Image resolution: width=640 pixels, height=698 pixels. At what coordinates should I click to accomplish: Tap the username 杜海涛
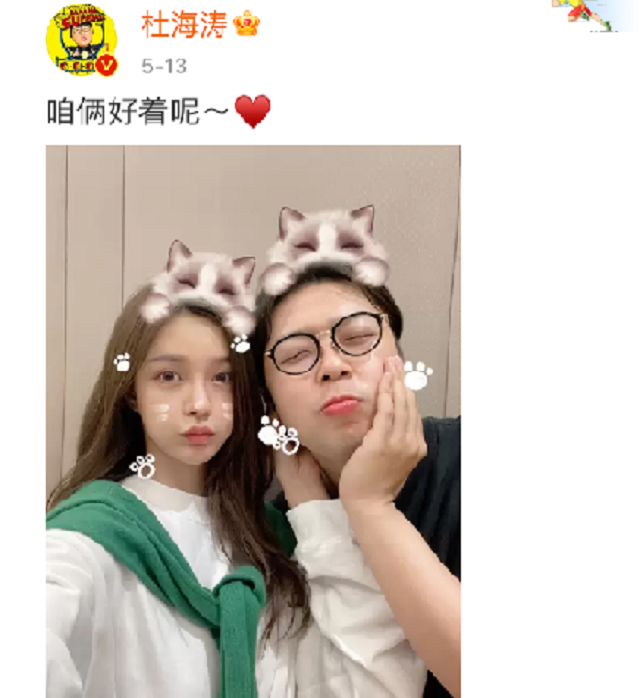tap(184, 25)
